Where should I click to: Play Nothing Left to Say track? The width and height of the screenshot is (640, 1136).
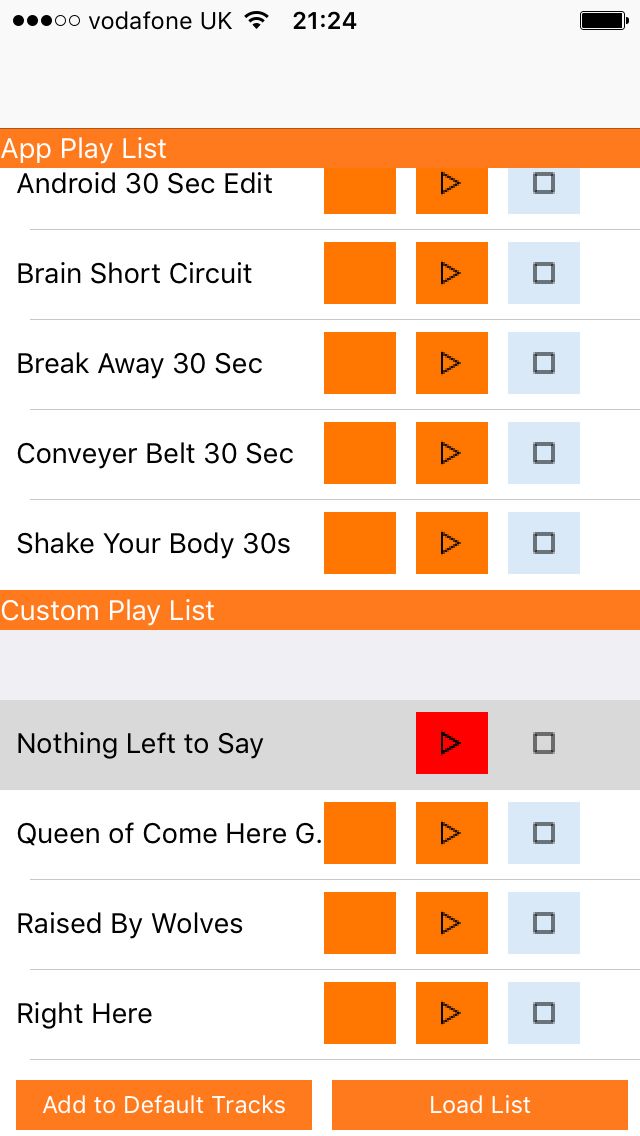coord(451,743)
